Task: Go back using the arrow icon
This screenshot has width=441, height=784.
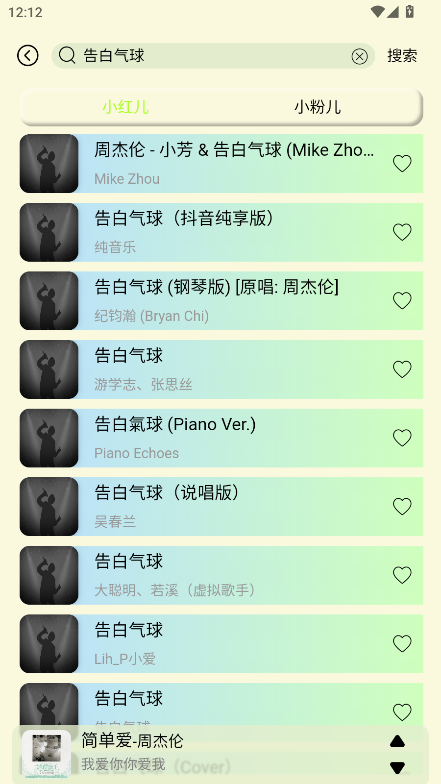Action: 28,56
